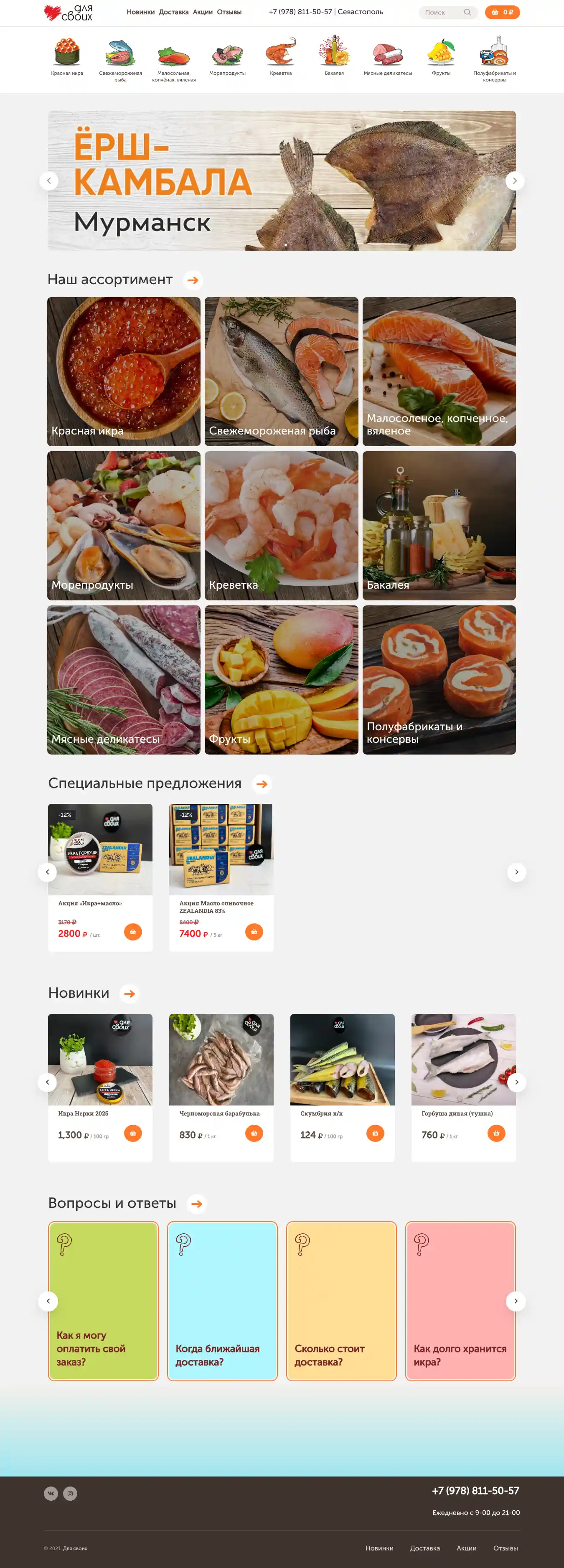Open the Полуфабрикаты и консервы assortment tile
This screenshot has width=564, height=1568.
point(439,679)
